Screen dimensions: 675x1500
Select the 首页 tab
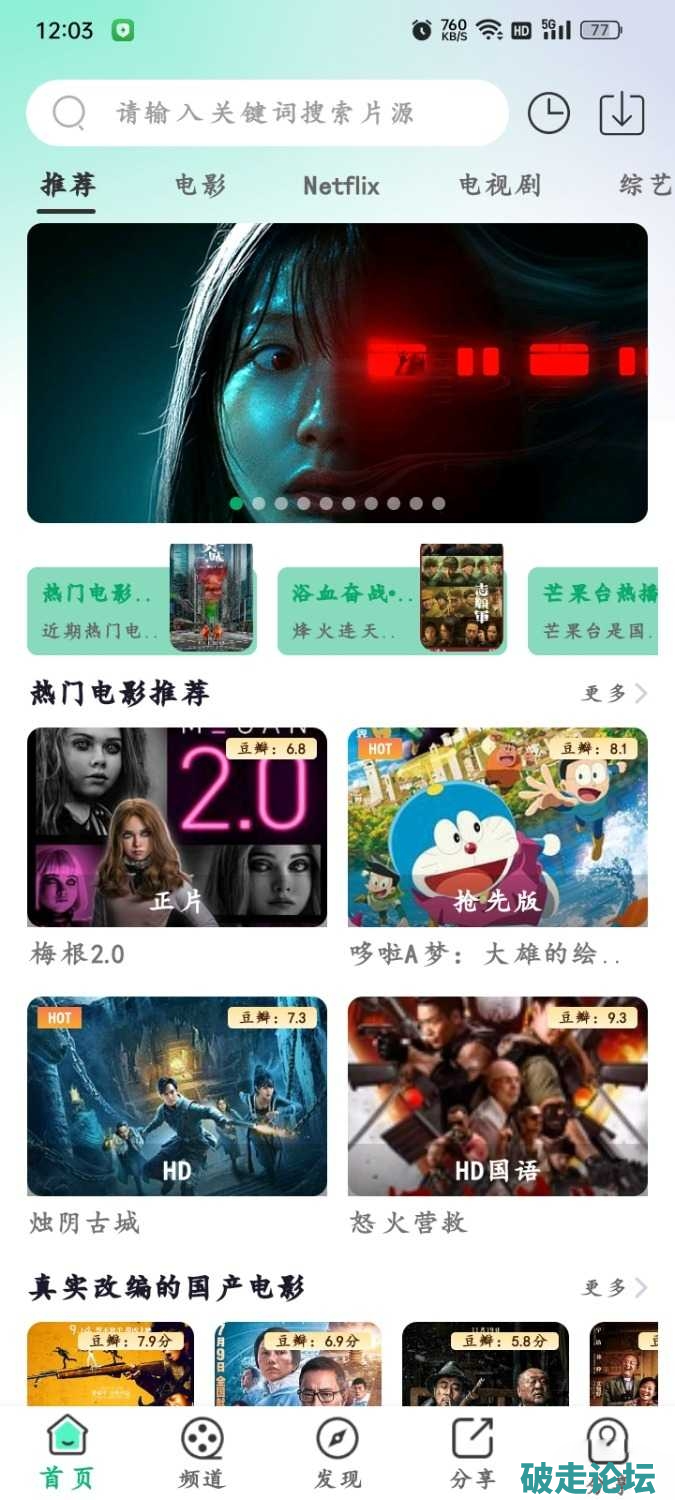pos(67,1453)
